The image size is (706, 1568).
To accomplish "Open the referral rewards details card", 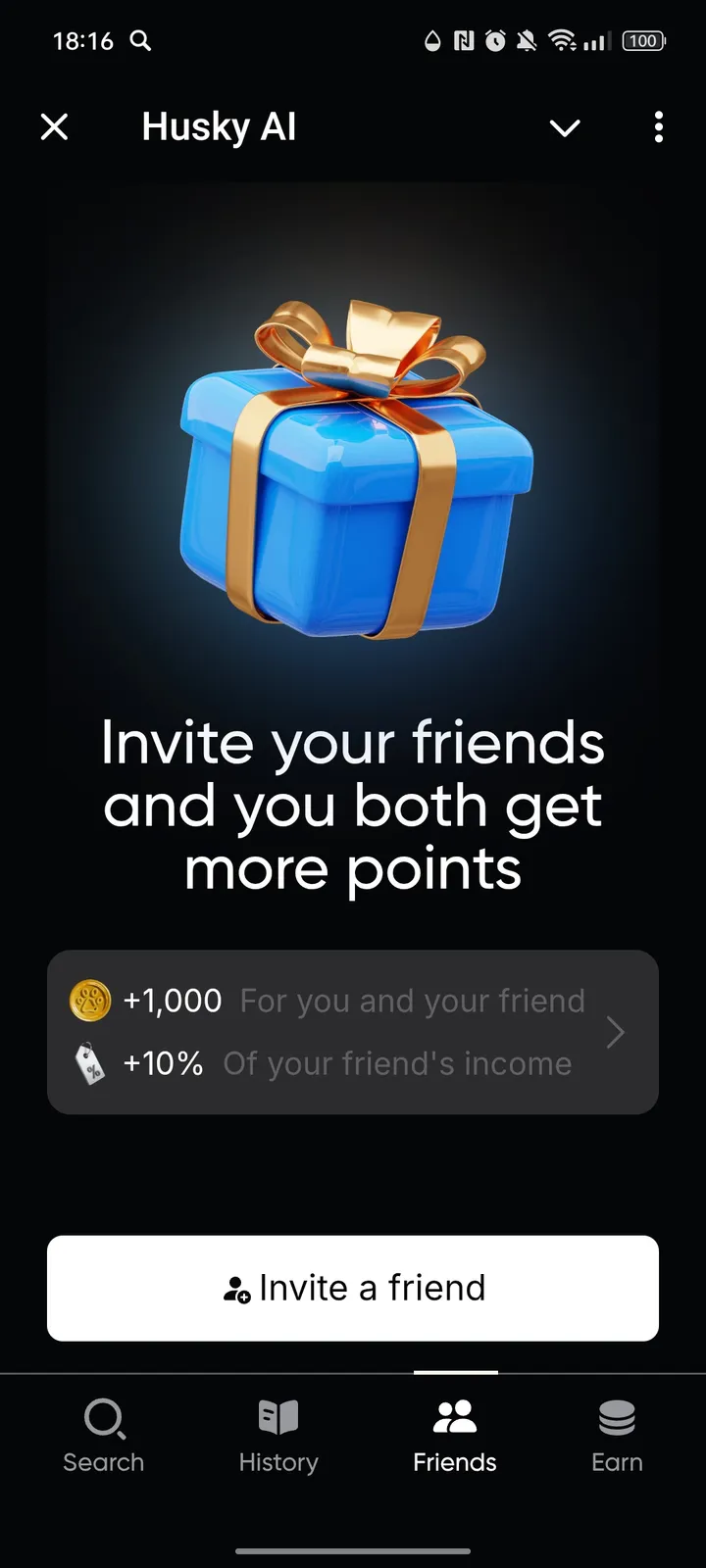I will (x=353, y=1032).
